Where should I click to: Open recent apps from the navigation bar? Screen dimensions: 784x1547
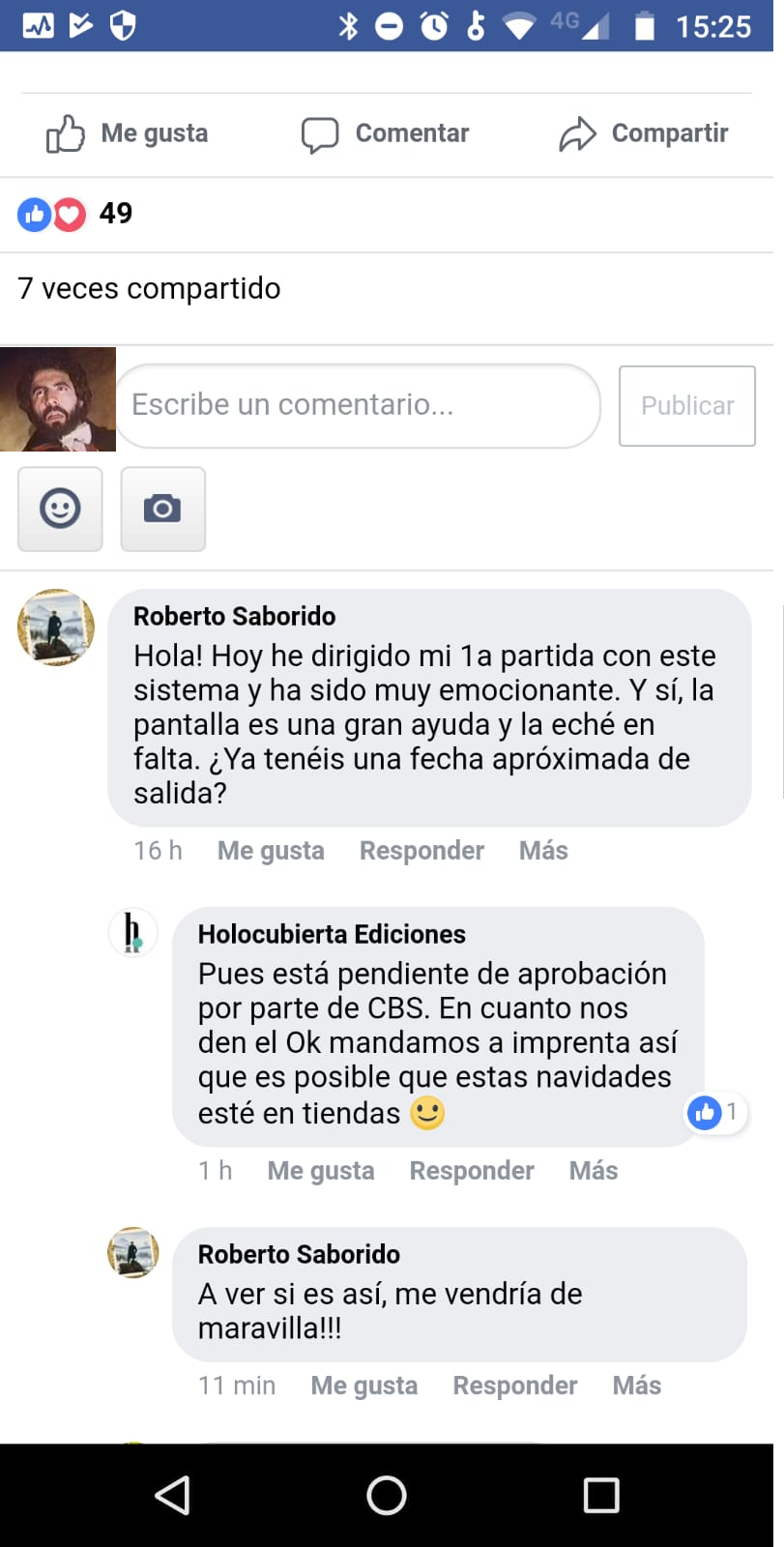click(600, 1496)
